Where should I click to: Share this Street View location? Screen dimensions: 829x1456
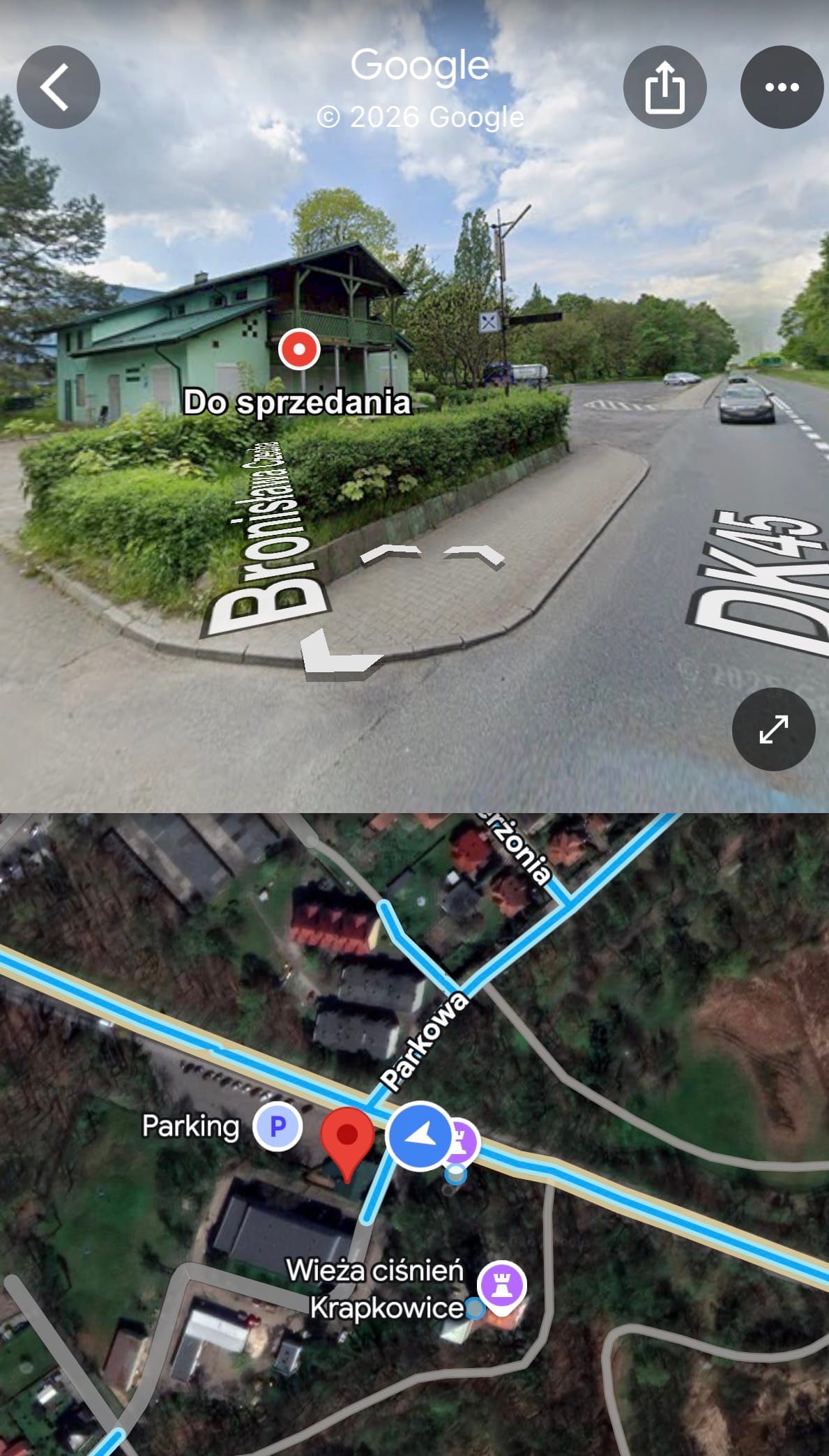tap(664, 87)
